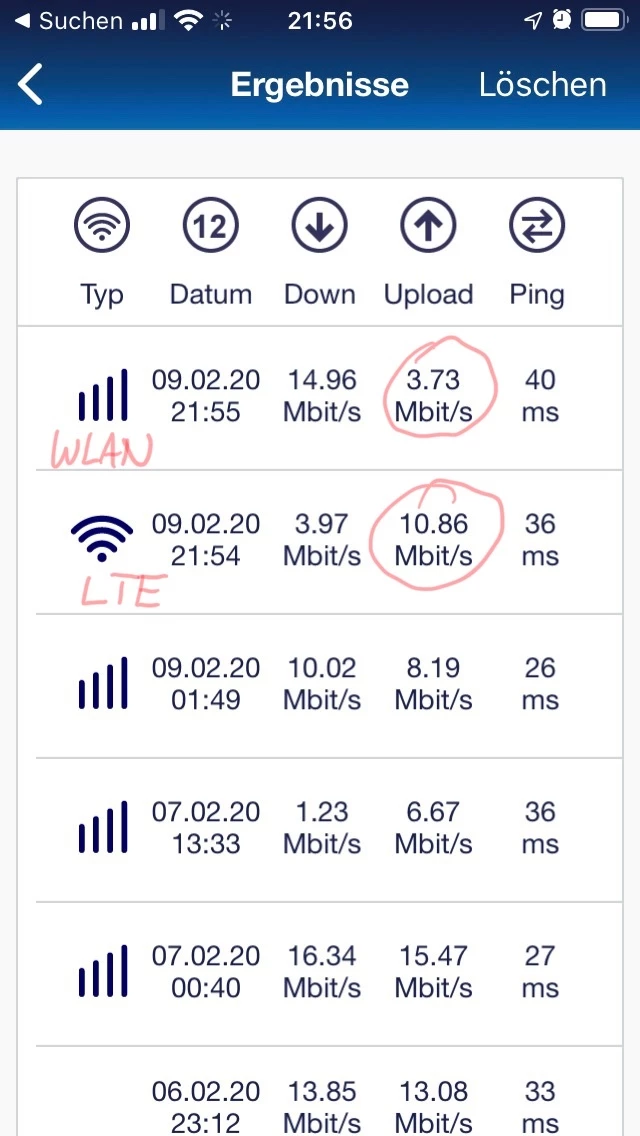Go back using the arrow icon
640x1136 pixels.
[31, 85]
